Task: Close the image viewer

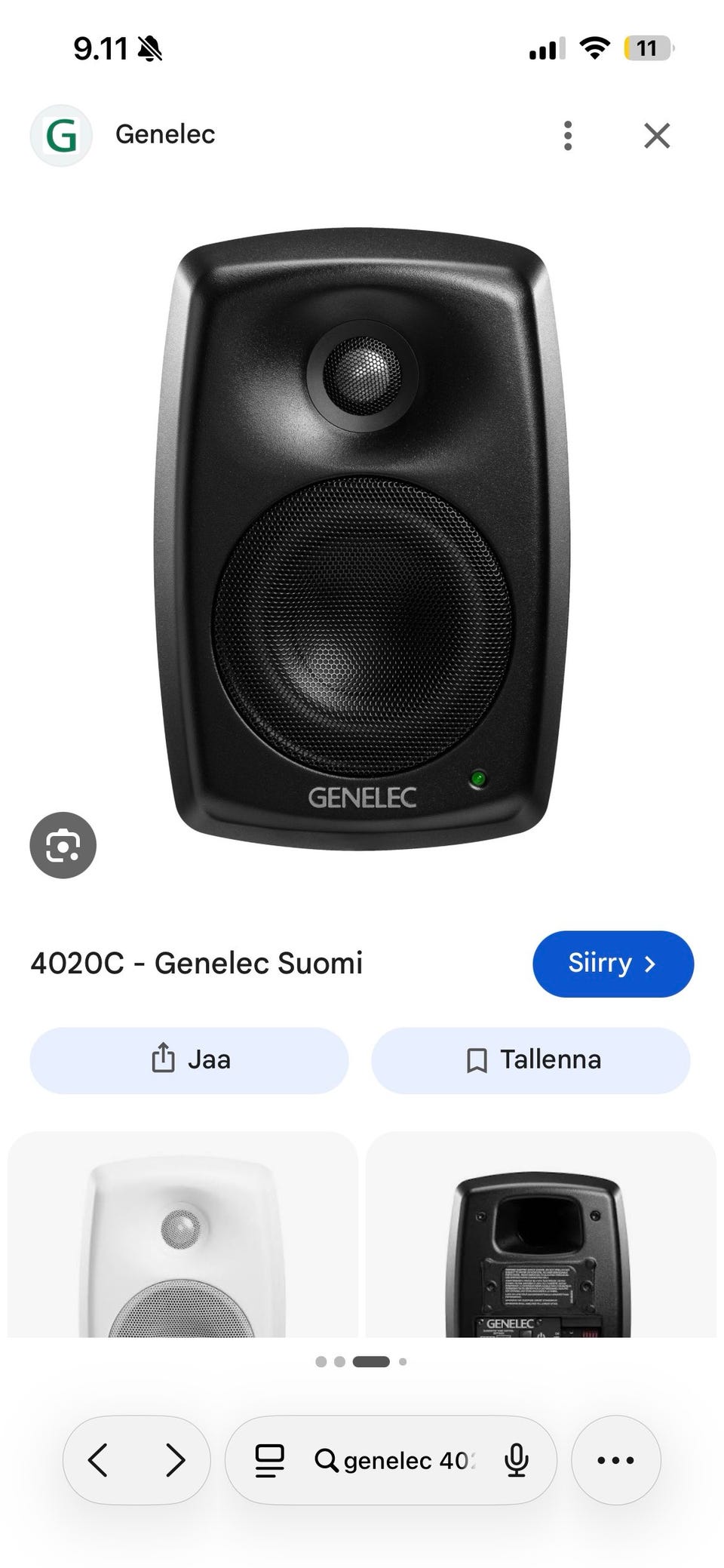Action: pos(657,136)
